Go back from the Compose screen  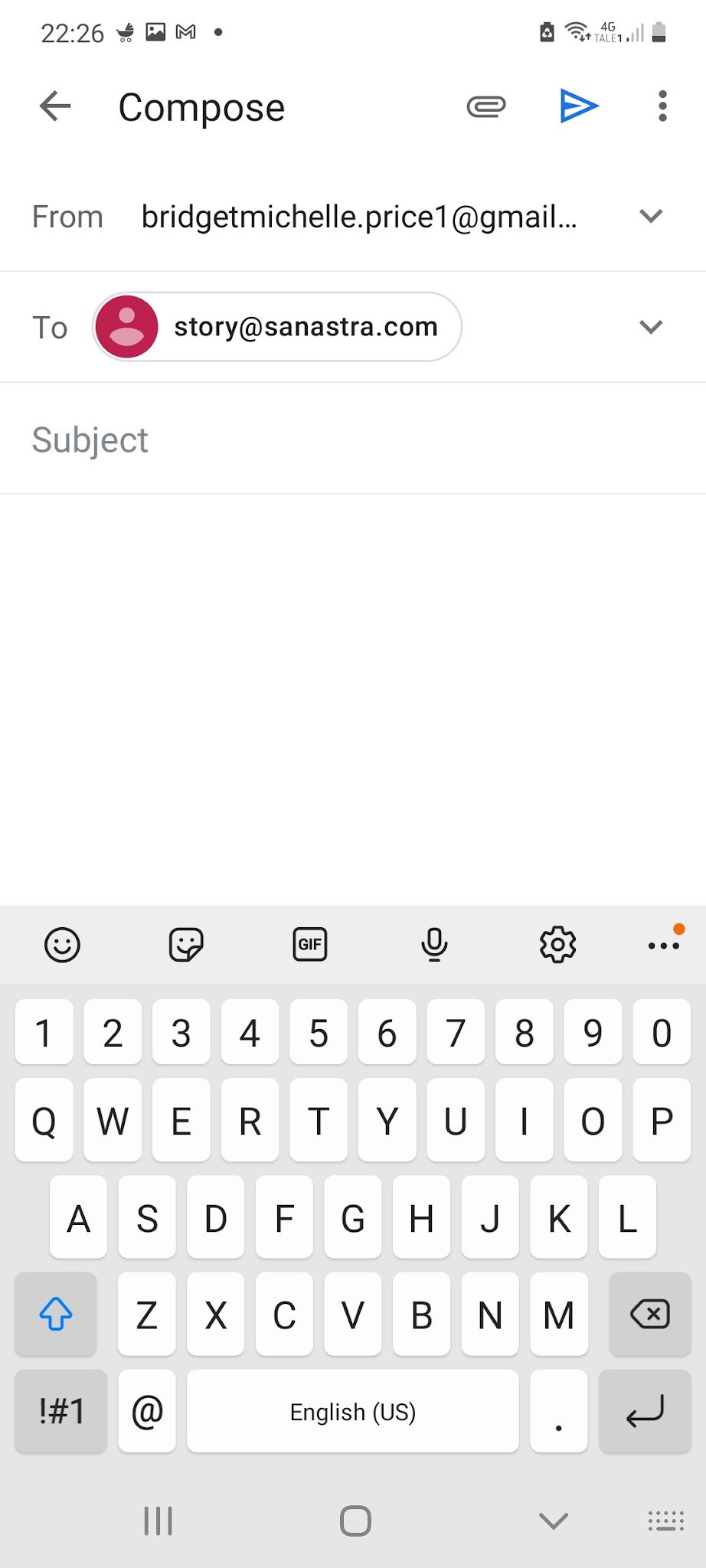coord(55,106)
